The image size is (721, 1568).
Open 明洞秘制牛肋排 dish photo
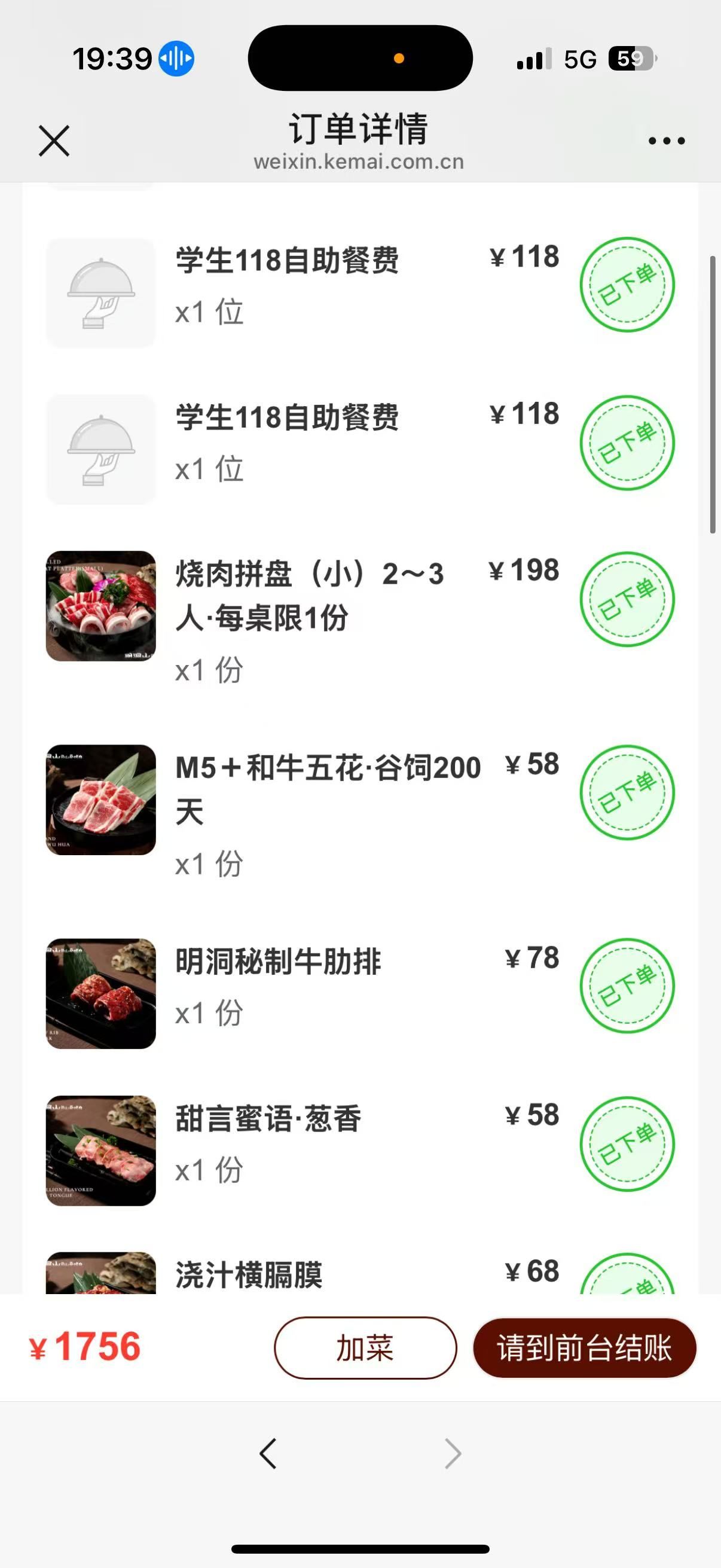101,993
